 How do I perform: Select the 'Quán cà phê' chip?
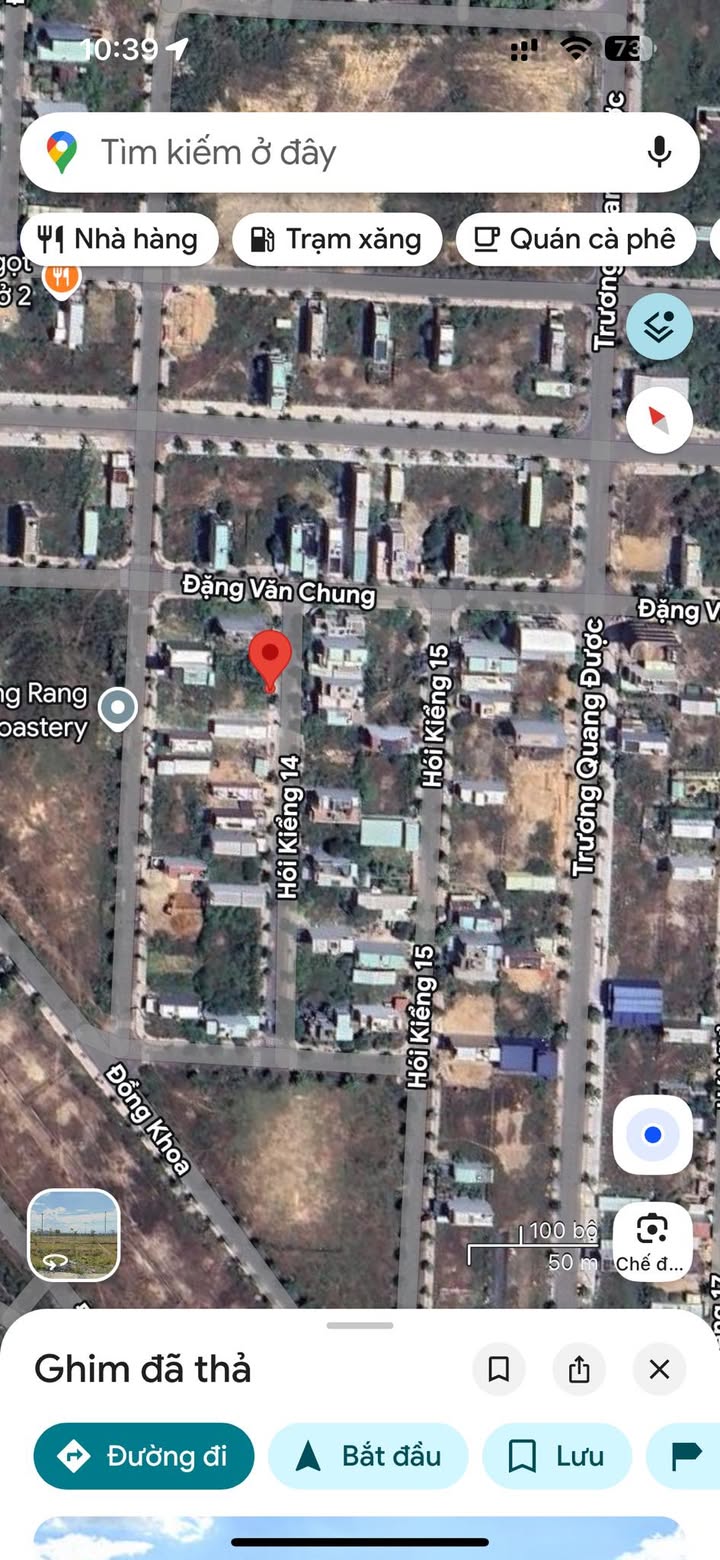point(576,239)
